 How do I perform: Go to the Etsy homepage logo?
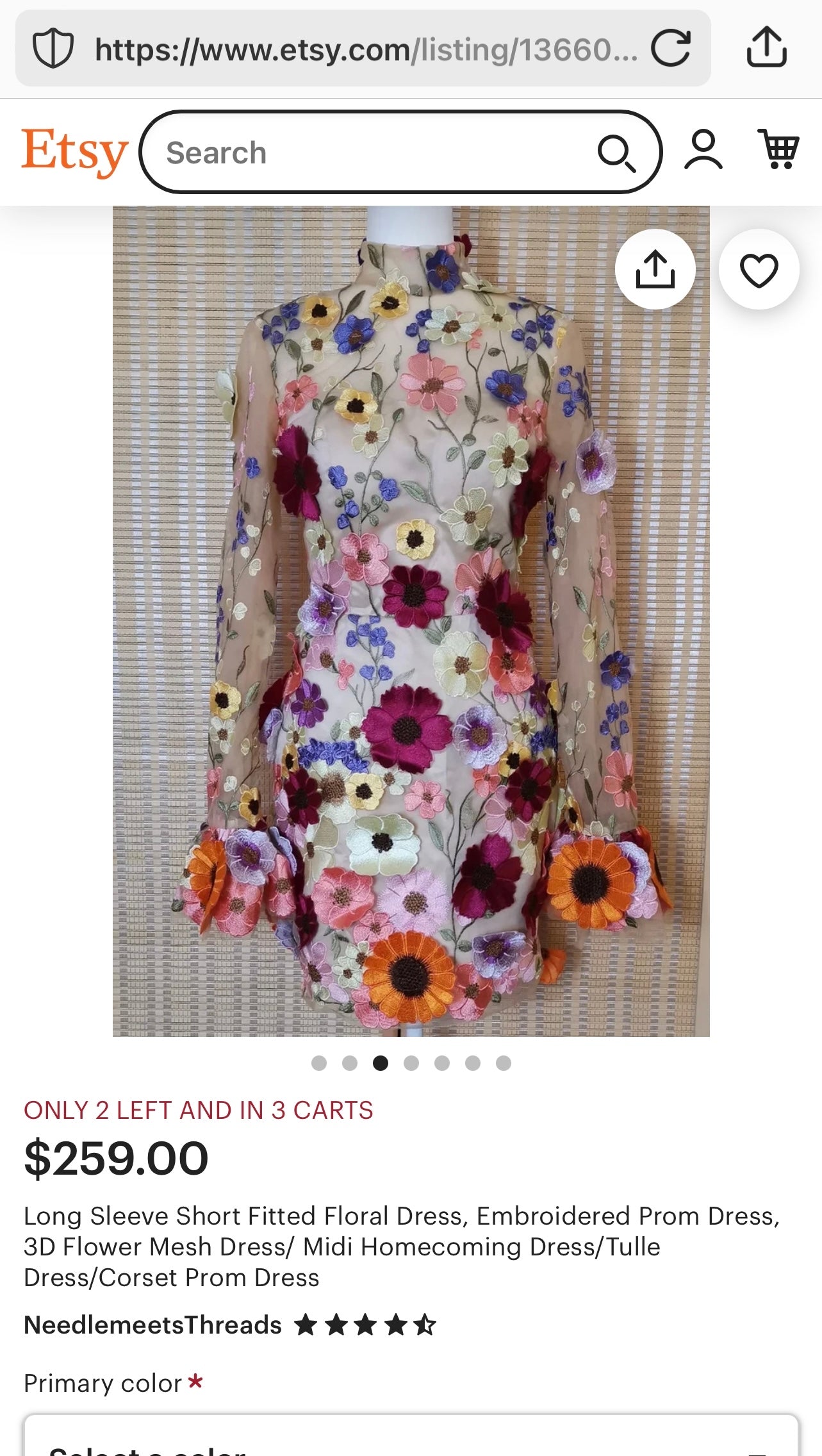74,152
